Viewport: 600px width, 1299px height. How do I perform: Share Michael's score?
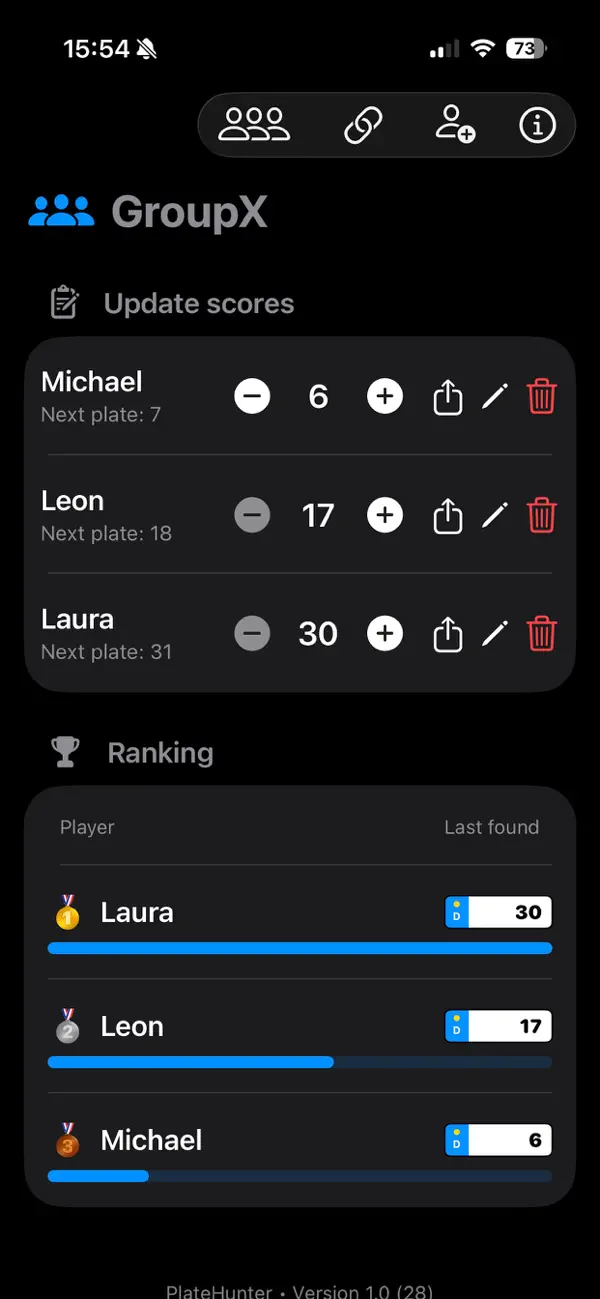point(448,397)
